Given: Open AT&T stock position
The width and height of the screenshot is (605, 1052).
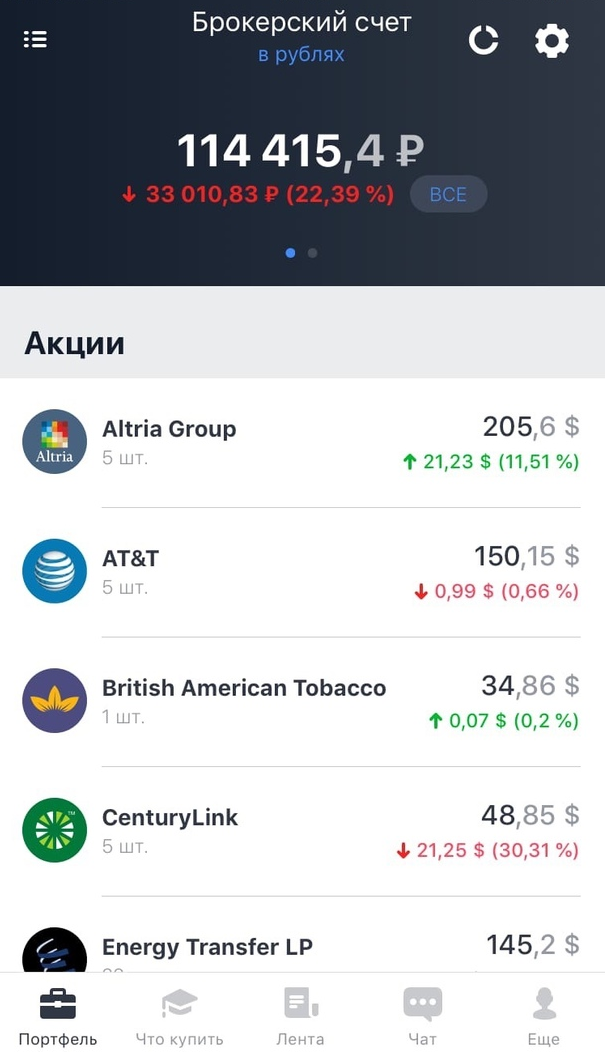Looking at the screenshot, I should (x=302, y=572).
